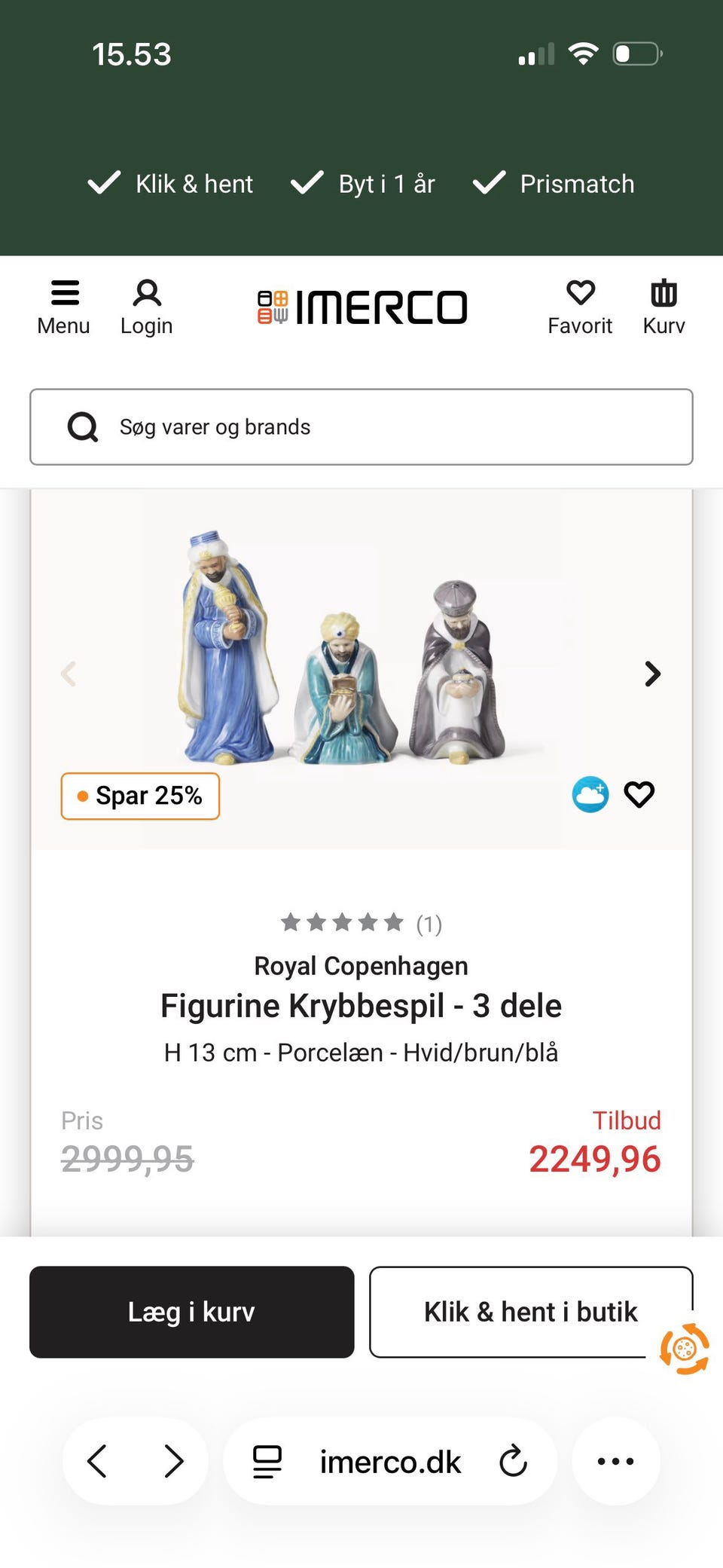Show next product image with right chevron

[652, 674]
